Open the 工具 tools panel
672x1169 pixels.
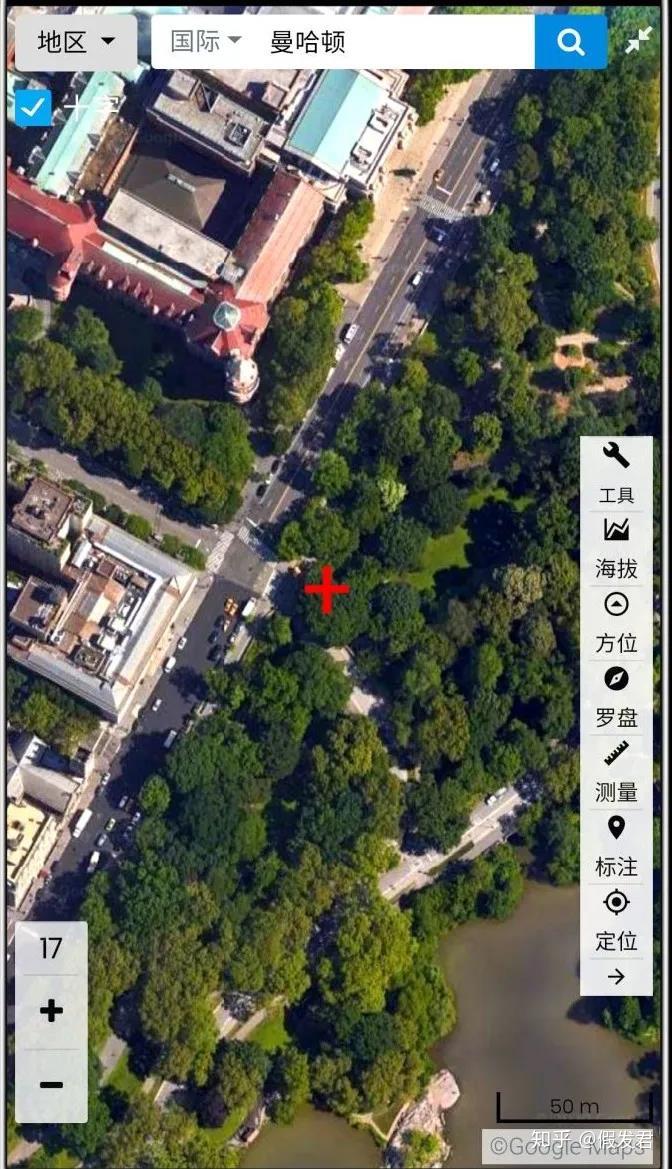pos(616,471)
